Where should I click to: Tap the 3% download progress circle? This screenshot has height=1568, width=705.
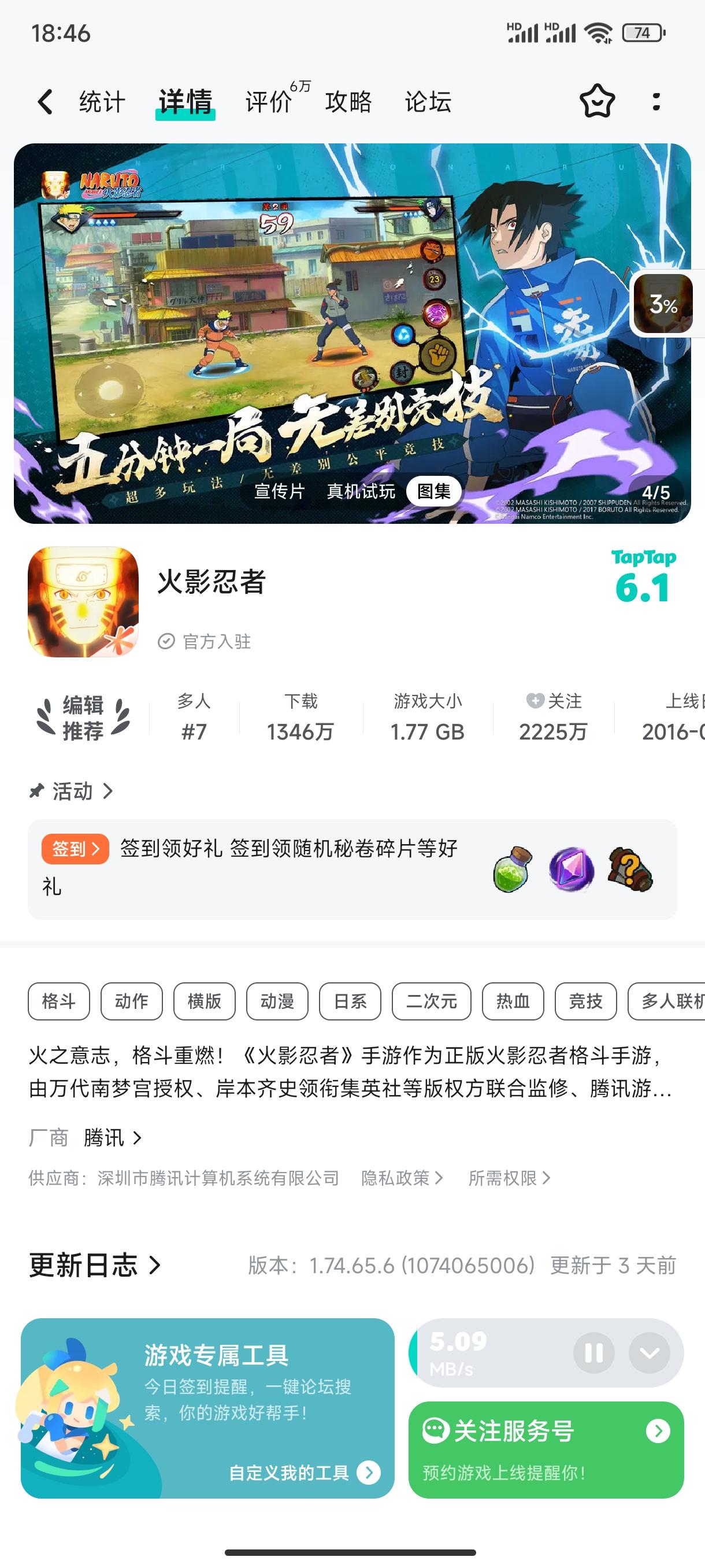point(663,304)
